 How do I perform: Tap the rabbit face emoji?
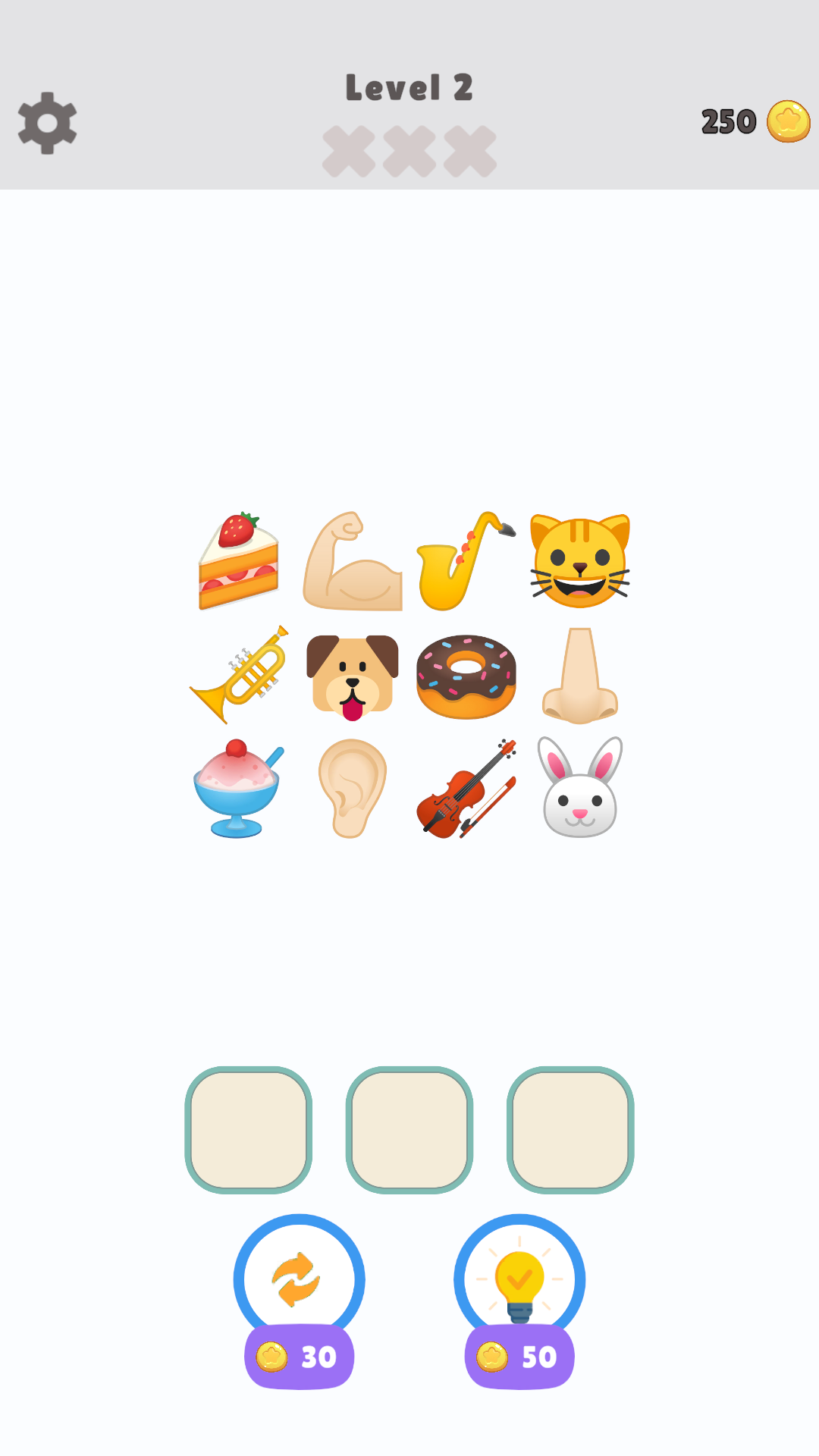click(580, 789)
